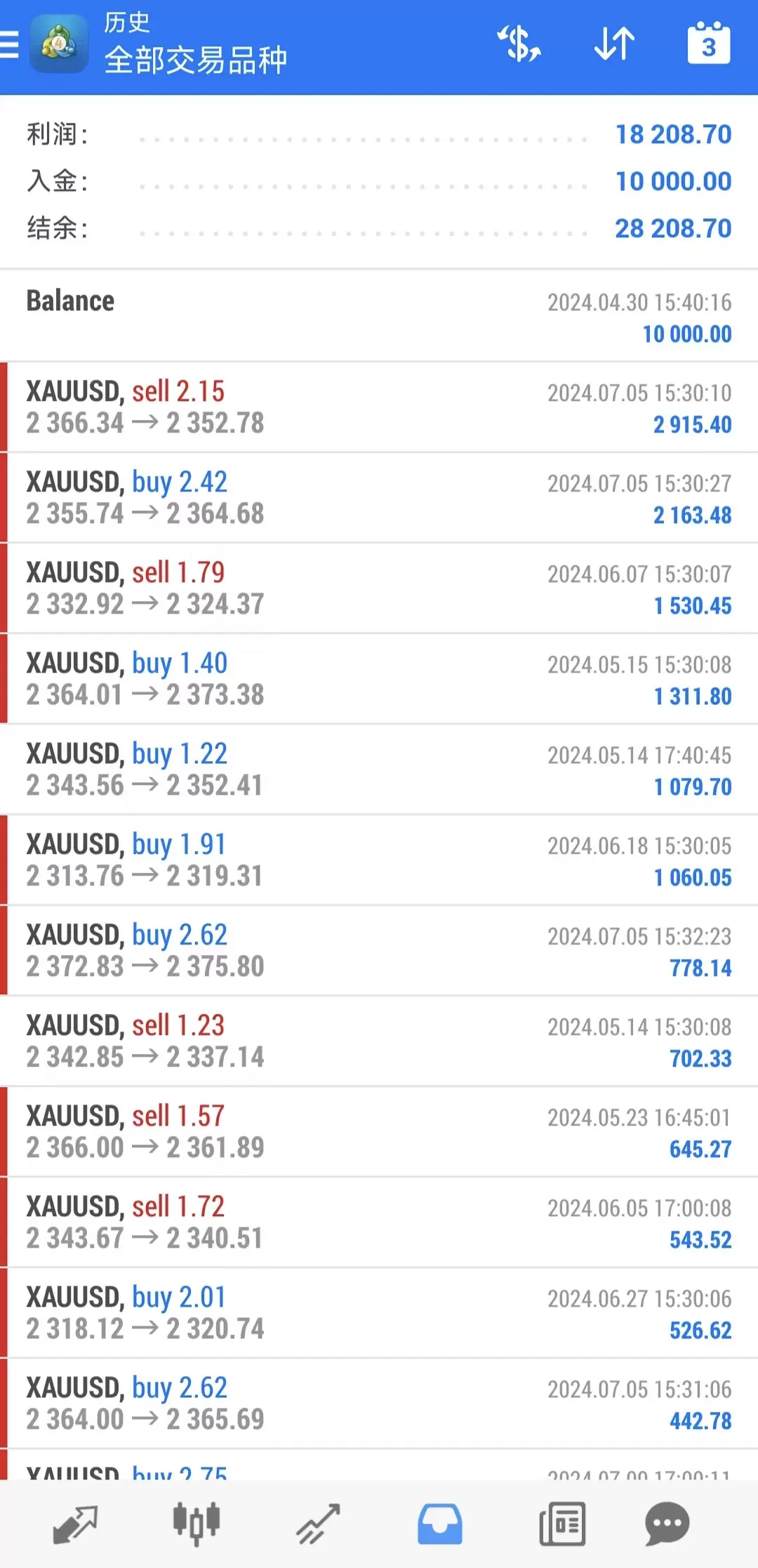Select the XAUUSD buy 1.91 trade

pos(379,860)
